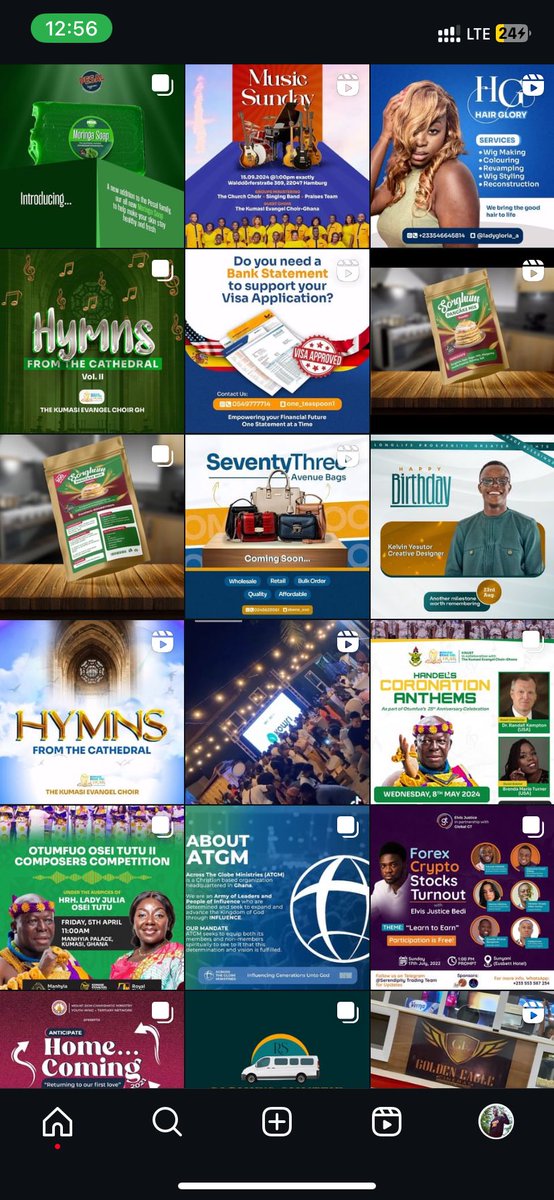Create a new post

click(x=277, y=1122)
